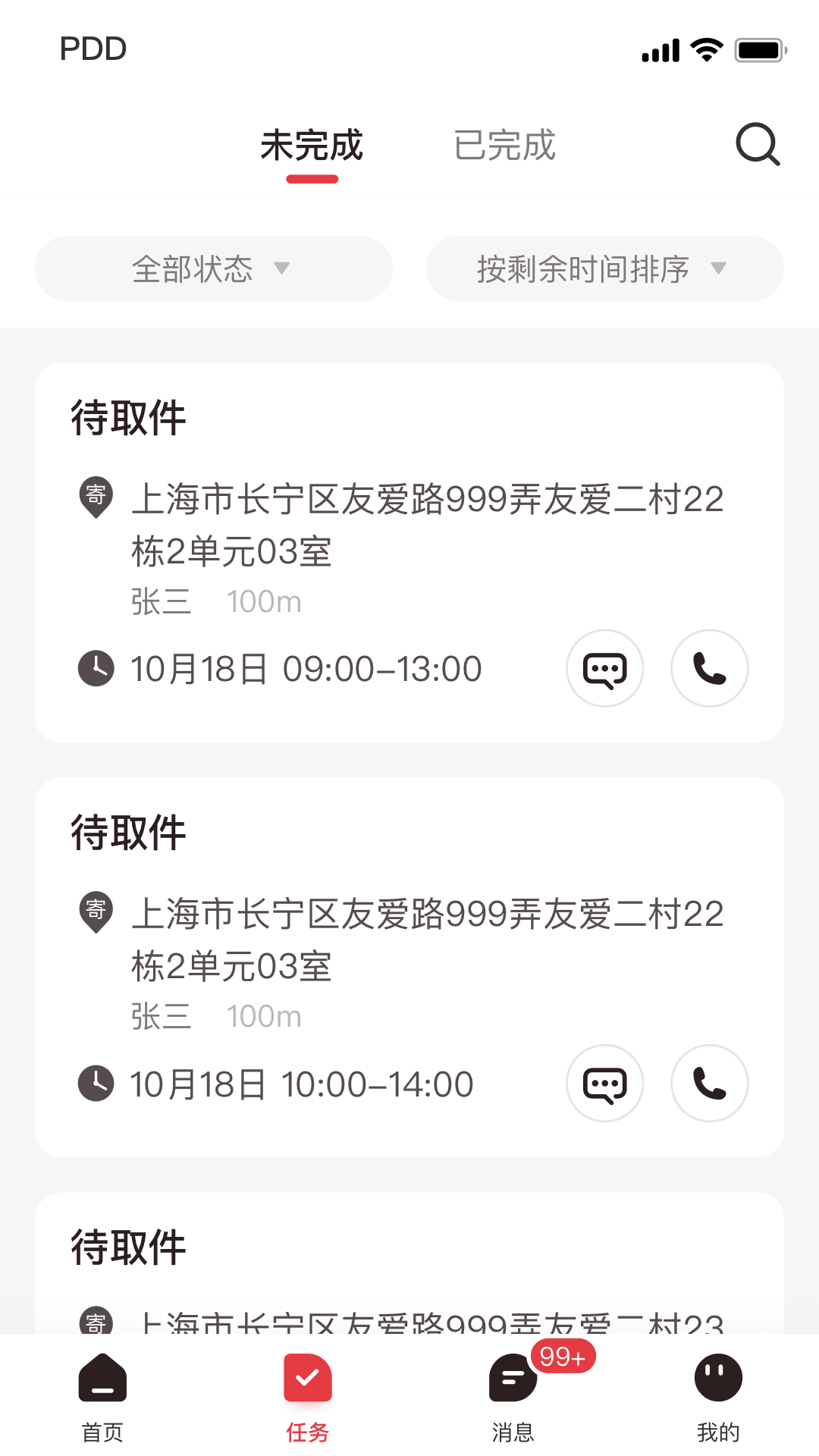Tap the contact name 张三 on first card
The height and width of the screenshot is (1456, 819).
point(160,601)
